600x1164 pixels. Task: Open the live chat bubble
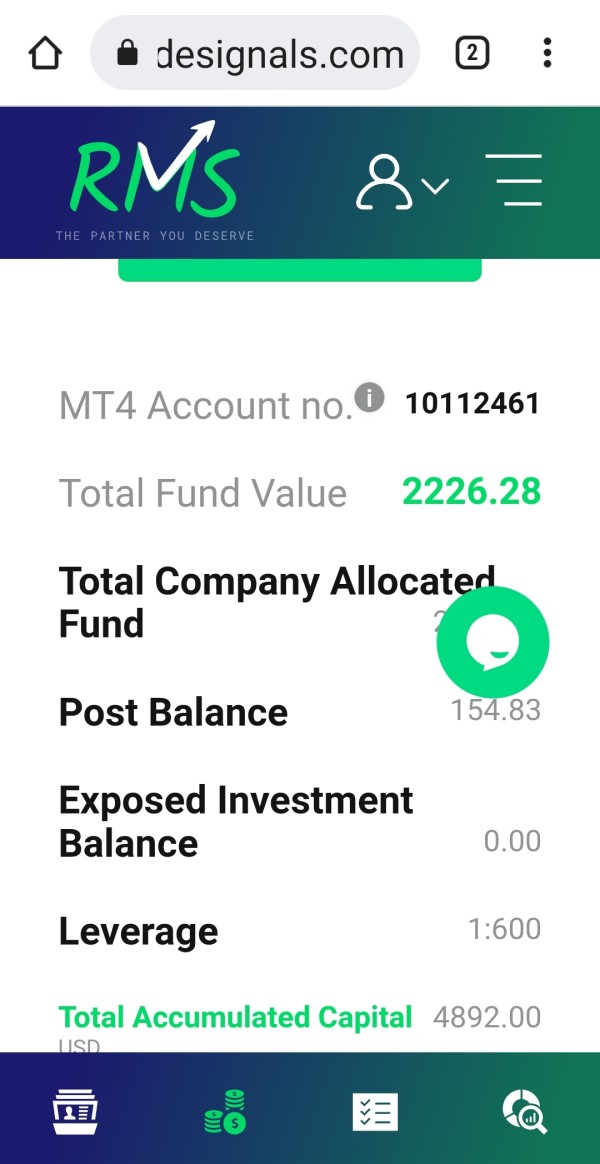tap(492, 642)
